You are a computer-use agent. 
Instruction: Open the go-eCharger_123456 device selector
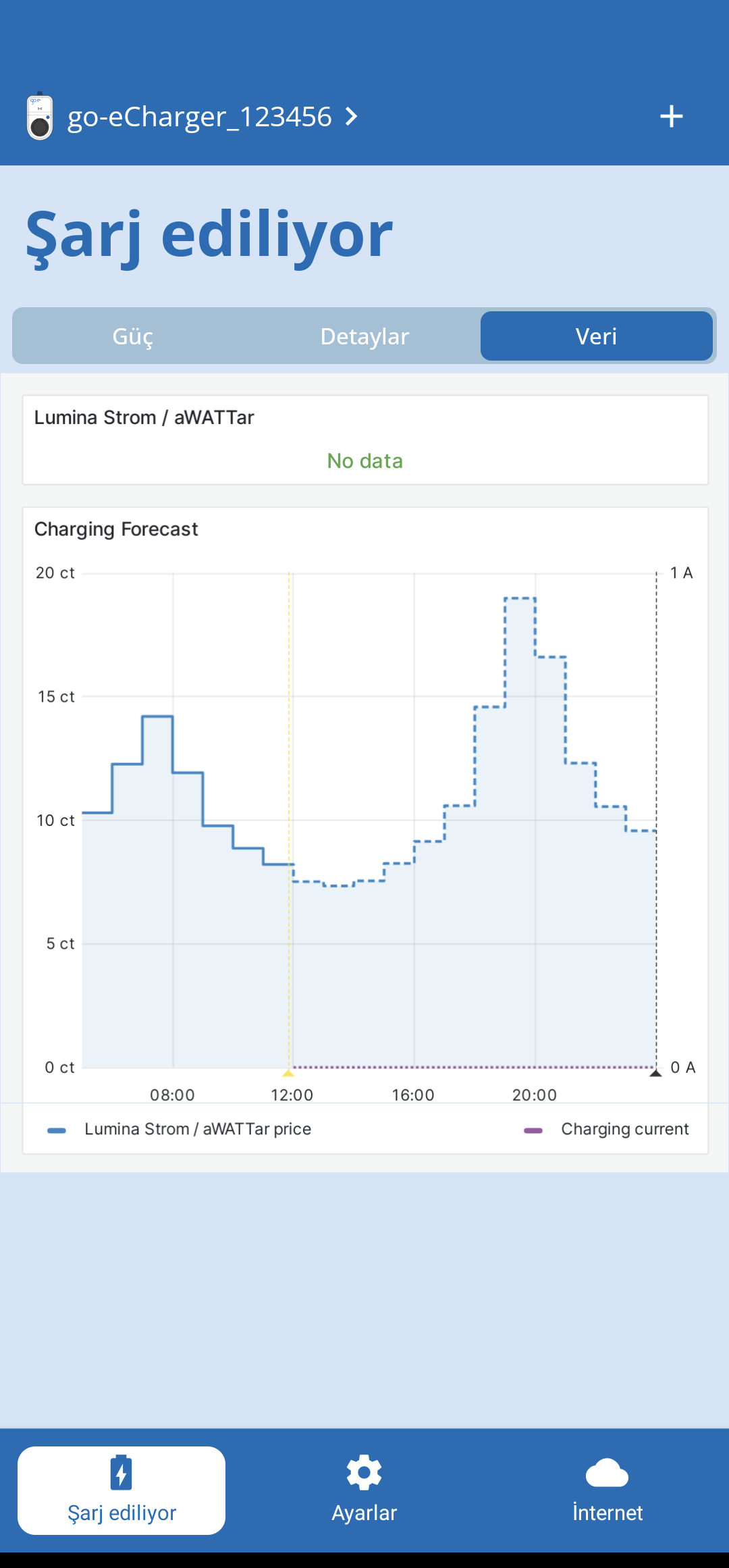(x=192, y=116)
